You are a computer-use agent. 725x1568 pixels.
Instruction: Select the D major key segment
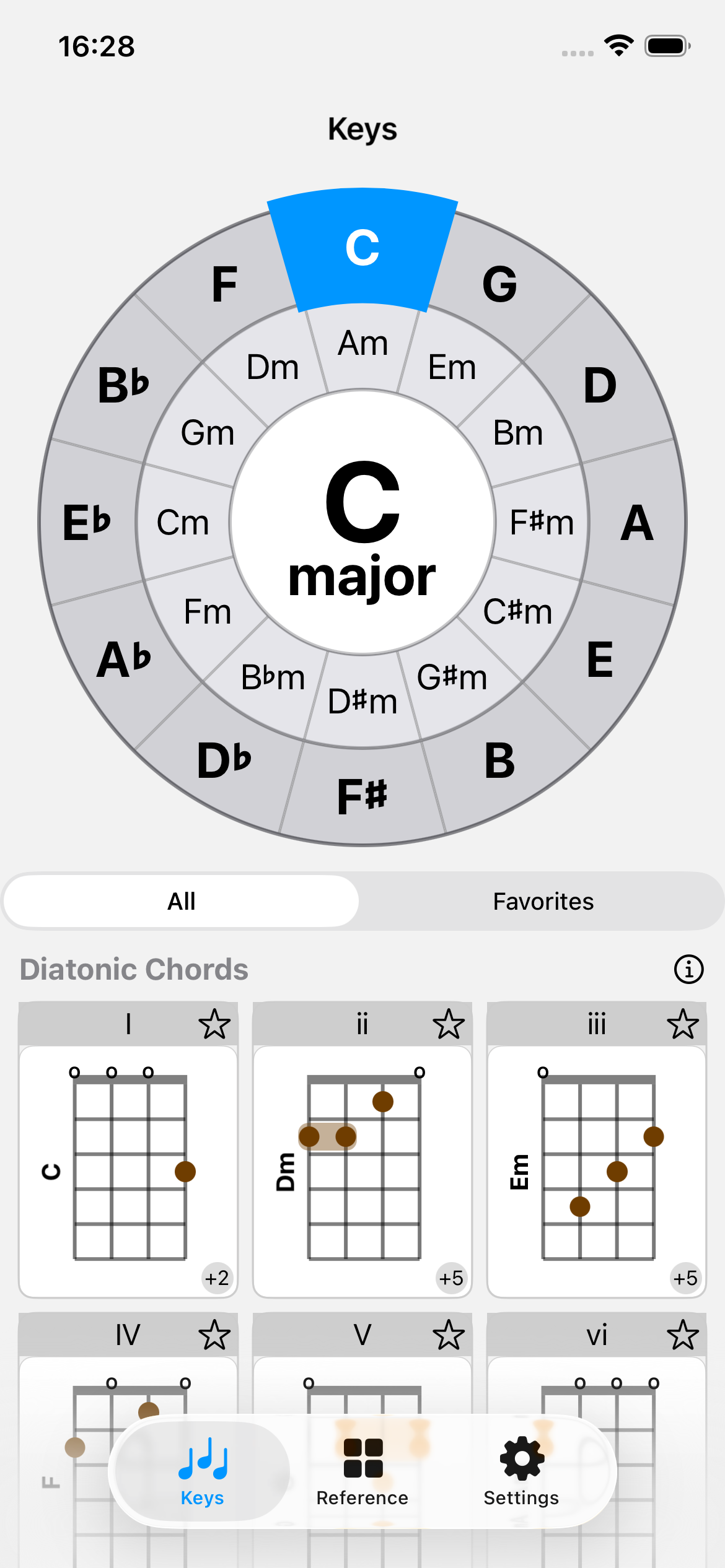coord(600,385)
